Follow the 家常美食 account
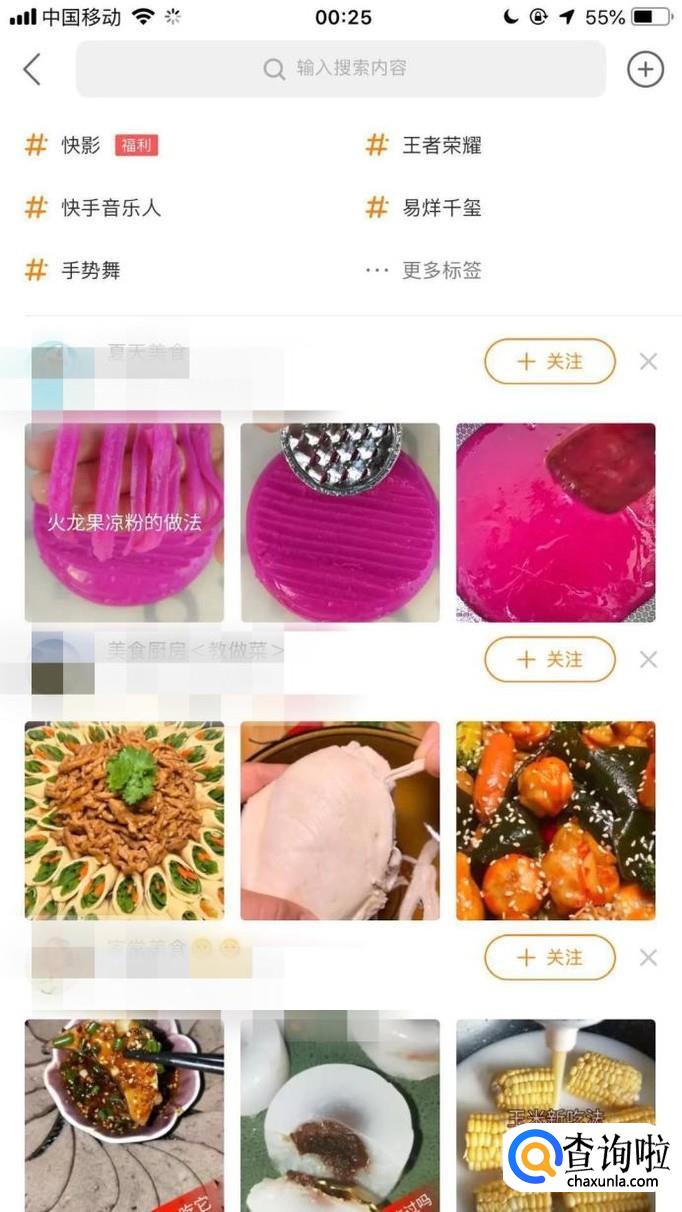 click(x=550, y=957)
